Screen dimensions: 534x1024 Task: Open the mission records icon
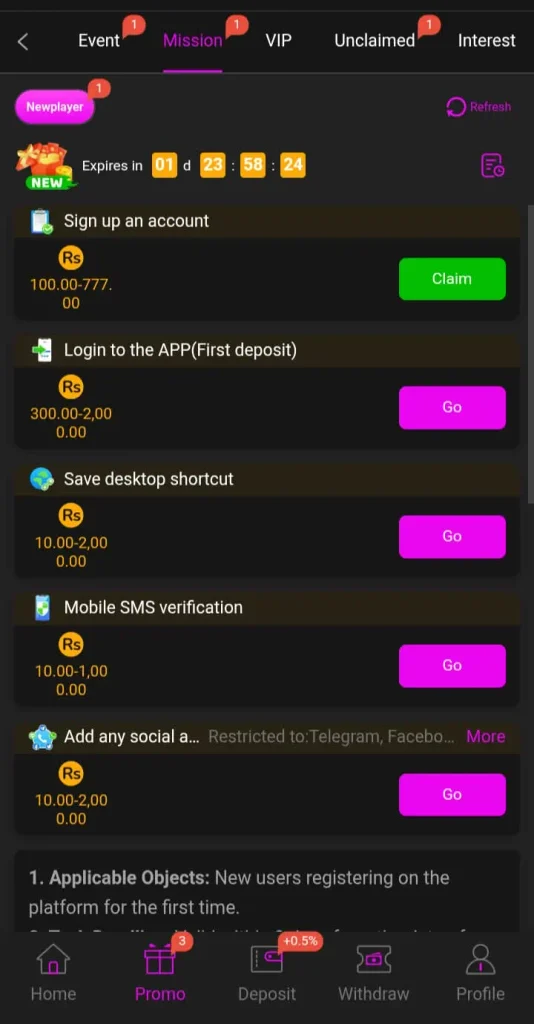pyautogui.click(x=492, y=166)
